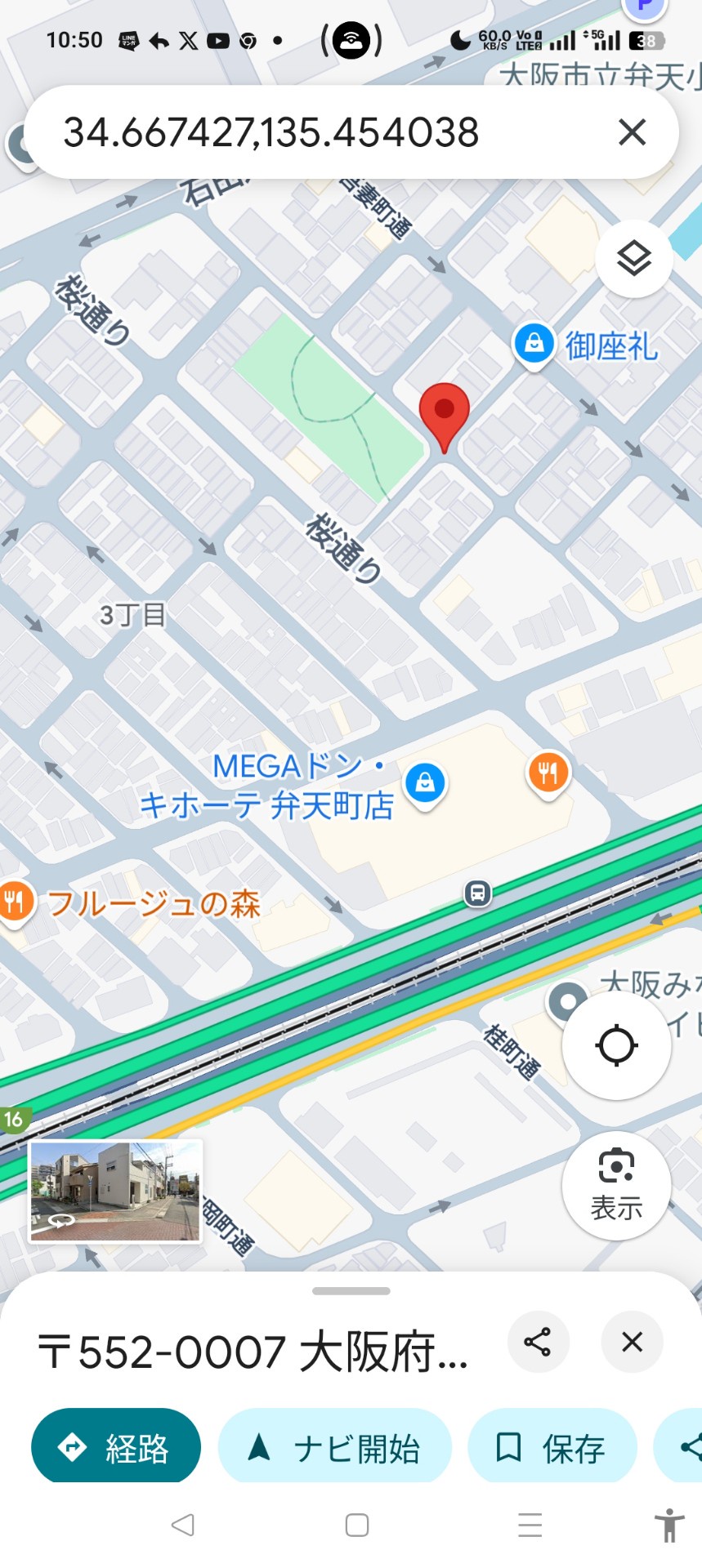Select the 御座礼 shop marker

pyautogui.click(x=534, y=345)
